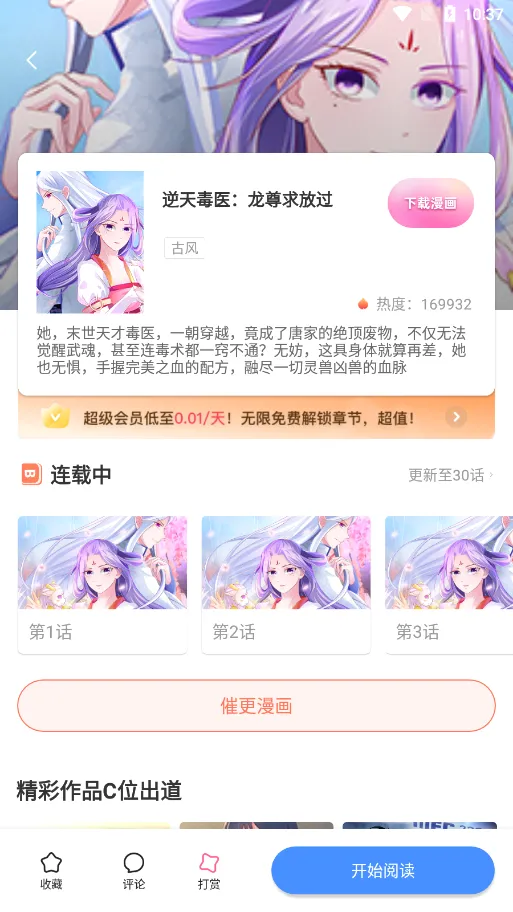
Task: Go back using the top-left arrow
Action: click(x=32, y=60)
